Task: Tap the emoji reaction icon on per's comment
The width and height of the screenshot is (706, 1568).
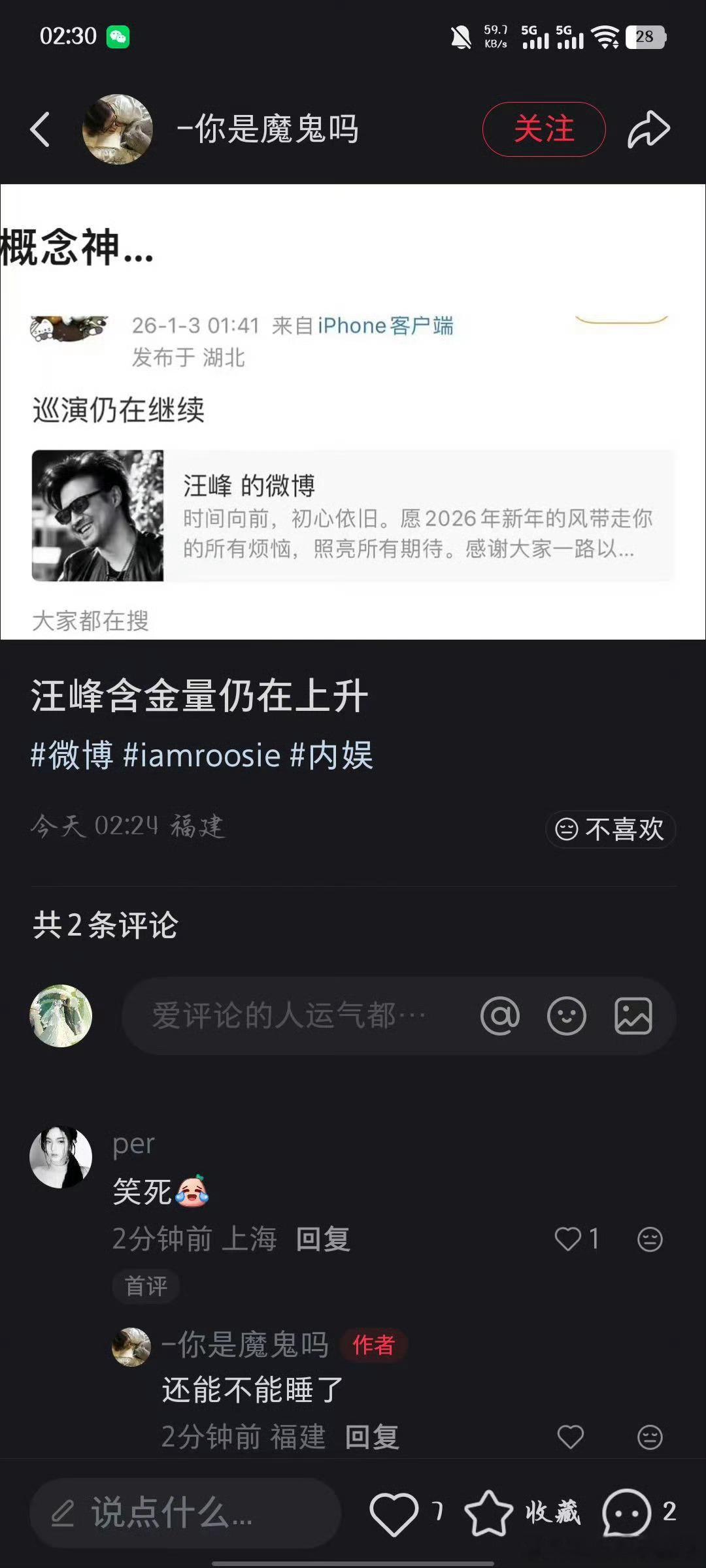Action: click(648, 1239)
